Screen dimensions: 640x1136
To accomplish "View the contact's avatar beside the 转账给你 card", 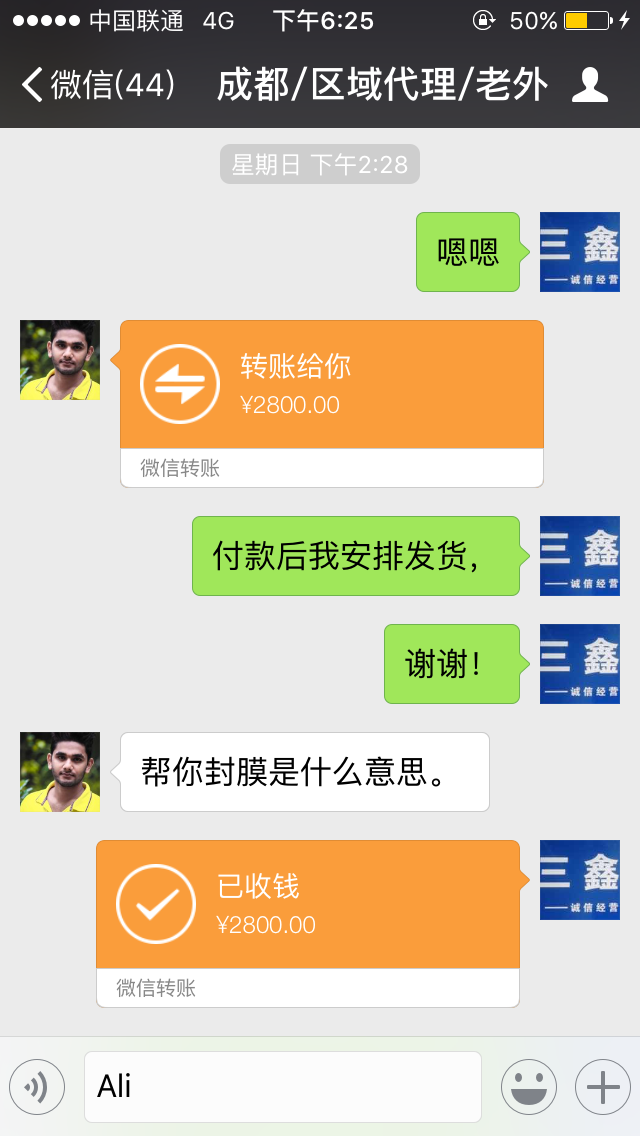I will 60,360.
